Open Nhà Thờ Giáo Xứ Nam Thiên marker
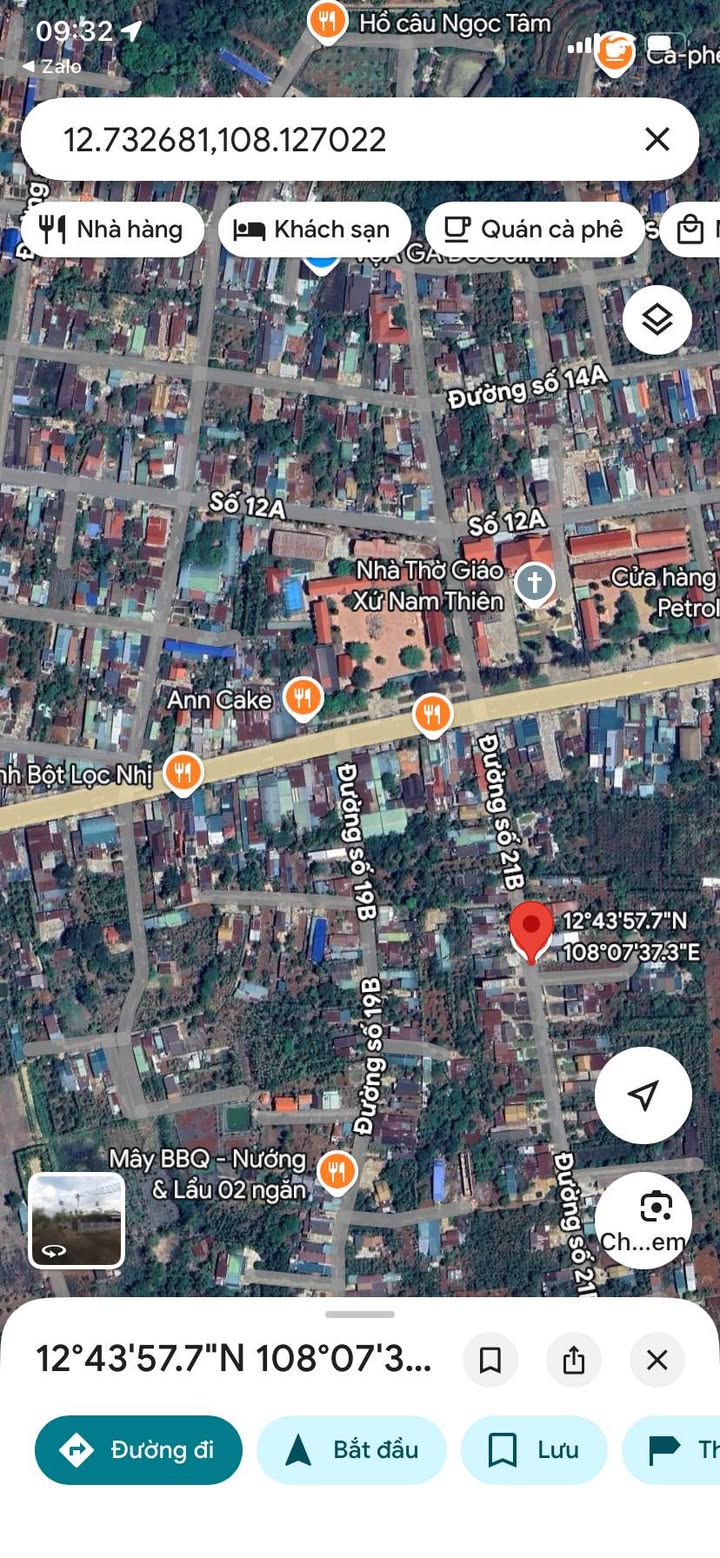The width and height of the screenshot is (720, 1558). coord(535,584)
